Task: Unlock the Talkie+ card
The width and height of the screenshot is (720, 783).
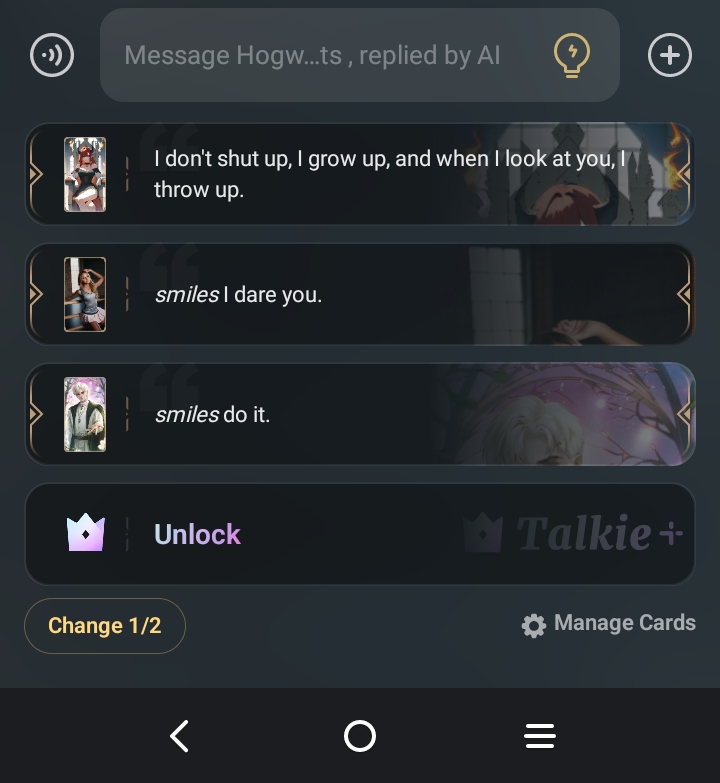Action: pos(360,534)
